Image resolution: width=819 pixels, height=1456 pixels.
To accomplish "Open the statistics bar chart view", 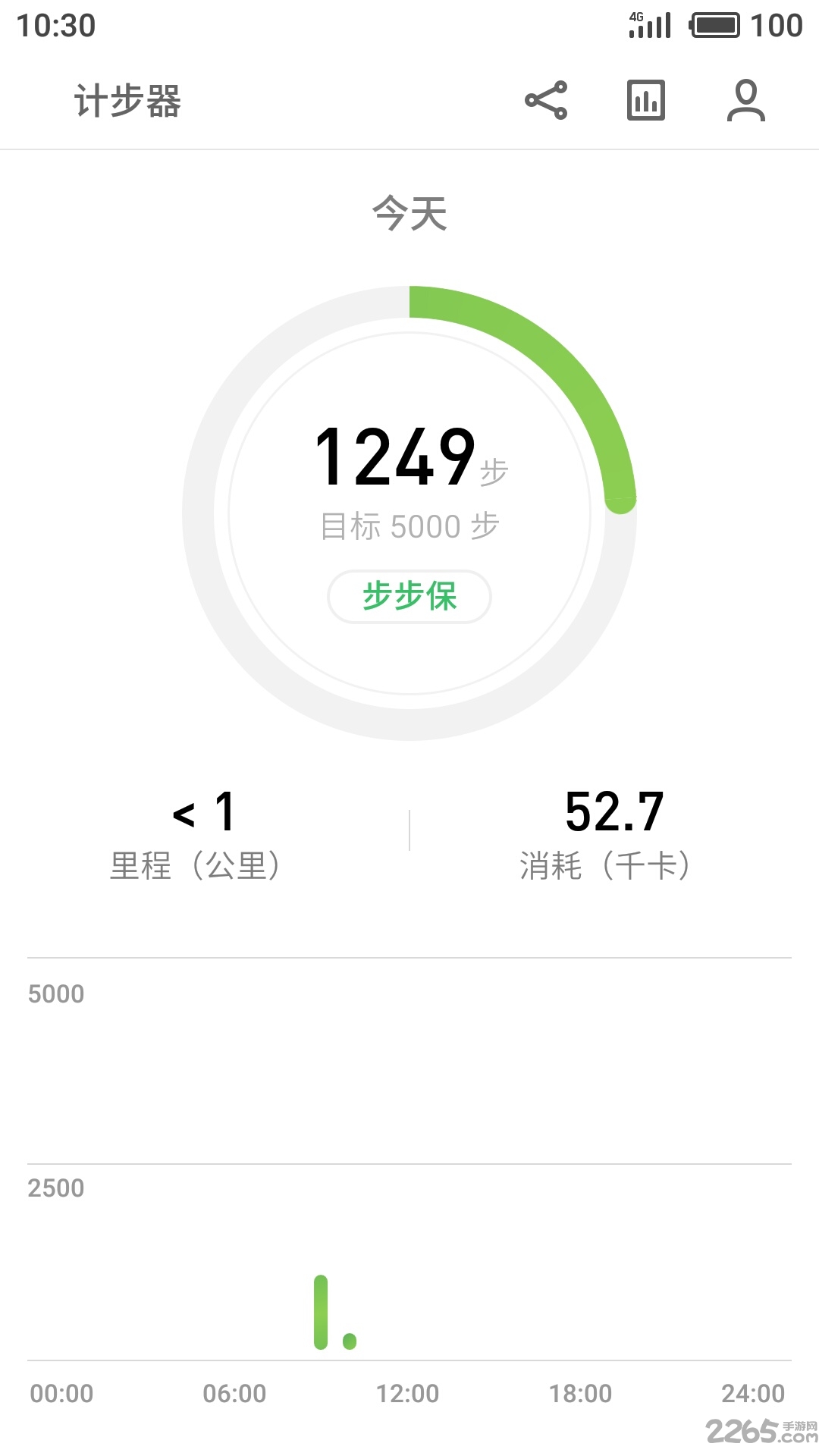I will pos(644,99).
